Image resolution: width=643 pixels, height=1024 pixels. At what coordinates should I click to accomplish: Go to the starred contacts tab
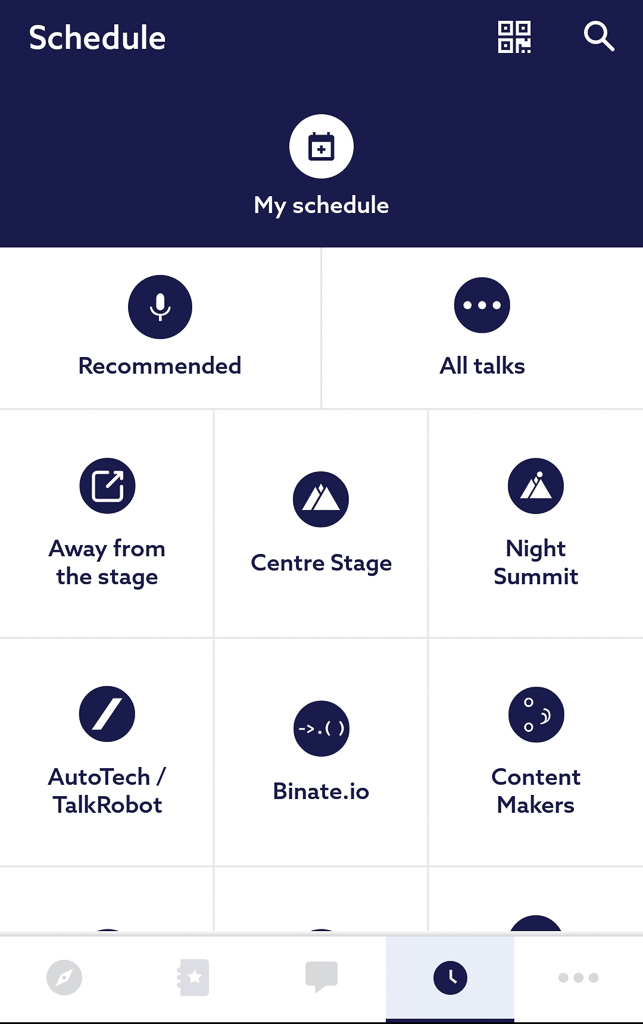pos(193,977)
